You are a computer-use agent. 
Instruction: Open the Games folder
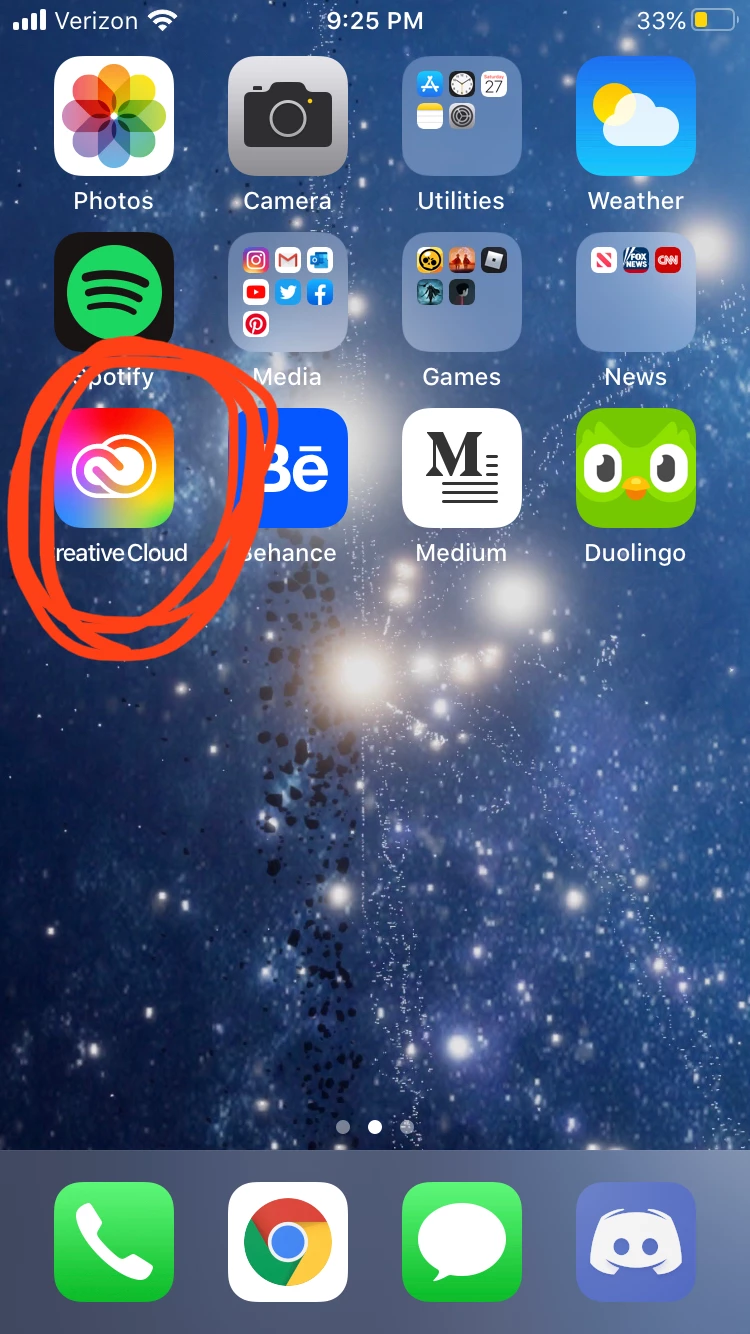point(461,292)
